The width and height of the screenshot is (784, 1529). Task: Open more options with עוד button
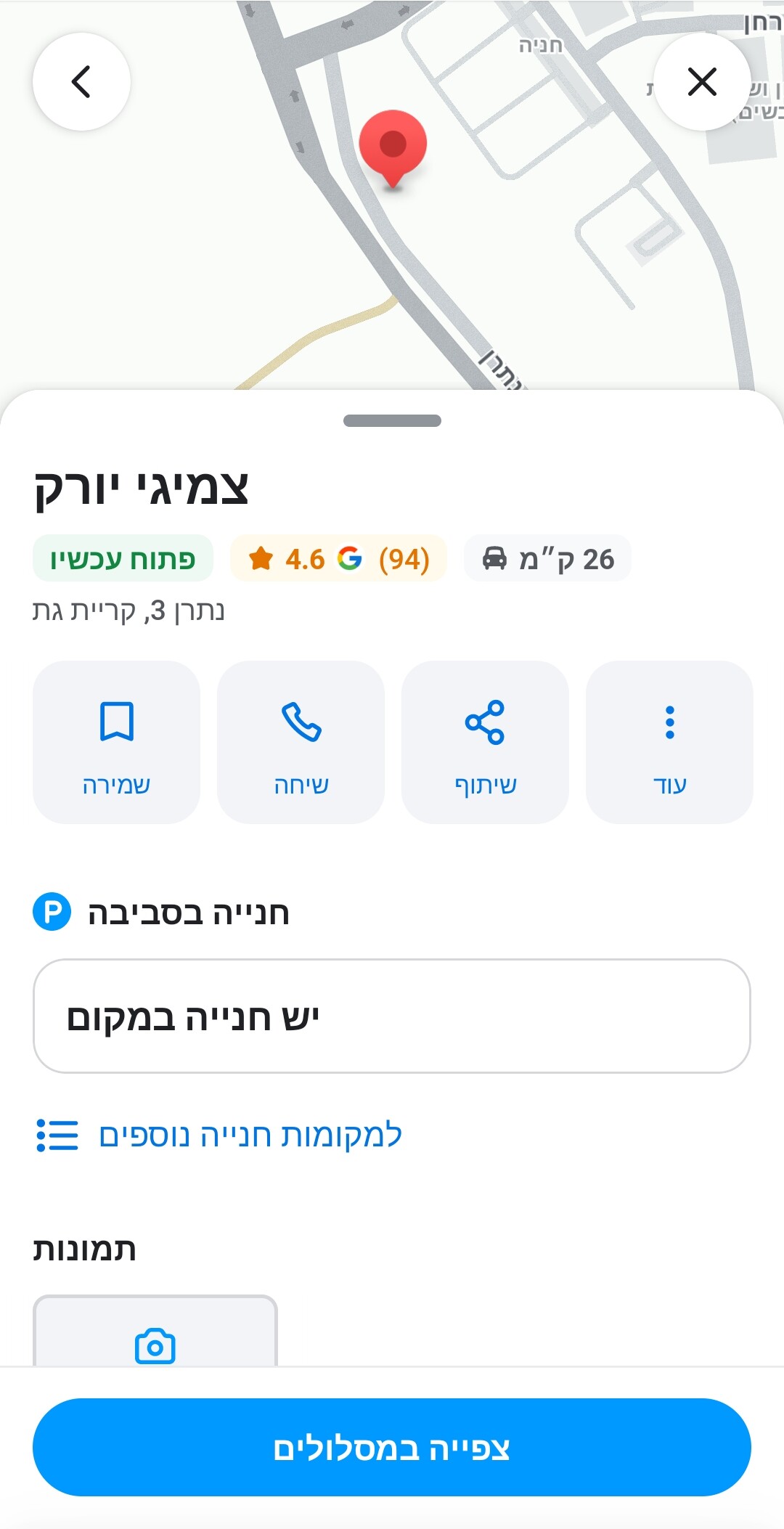pos(669,741)
